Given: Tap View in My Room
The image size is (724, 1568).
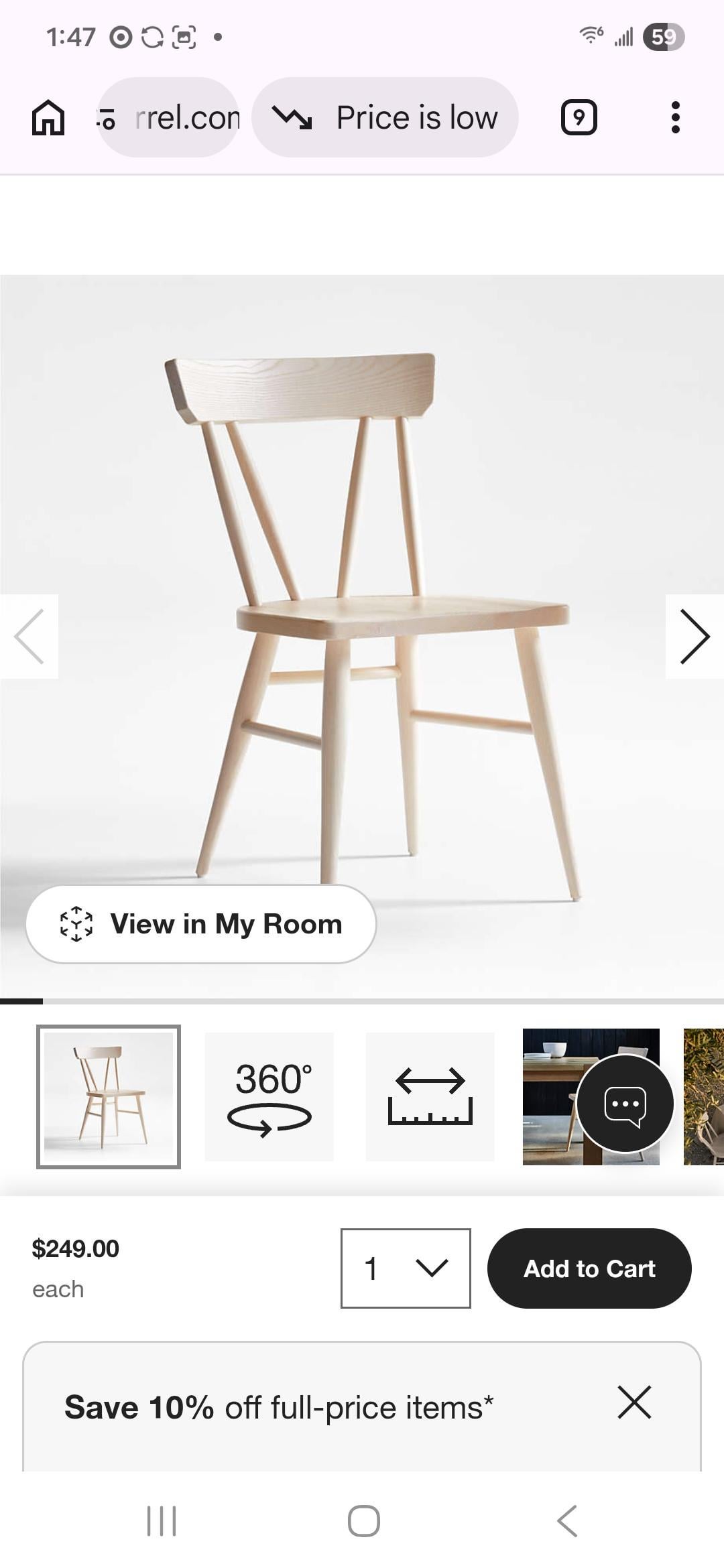Looking at the screenshot, I should click(201, 924).
